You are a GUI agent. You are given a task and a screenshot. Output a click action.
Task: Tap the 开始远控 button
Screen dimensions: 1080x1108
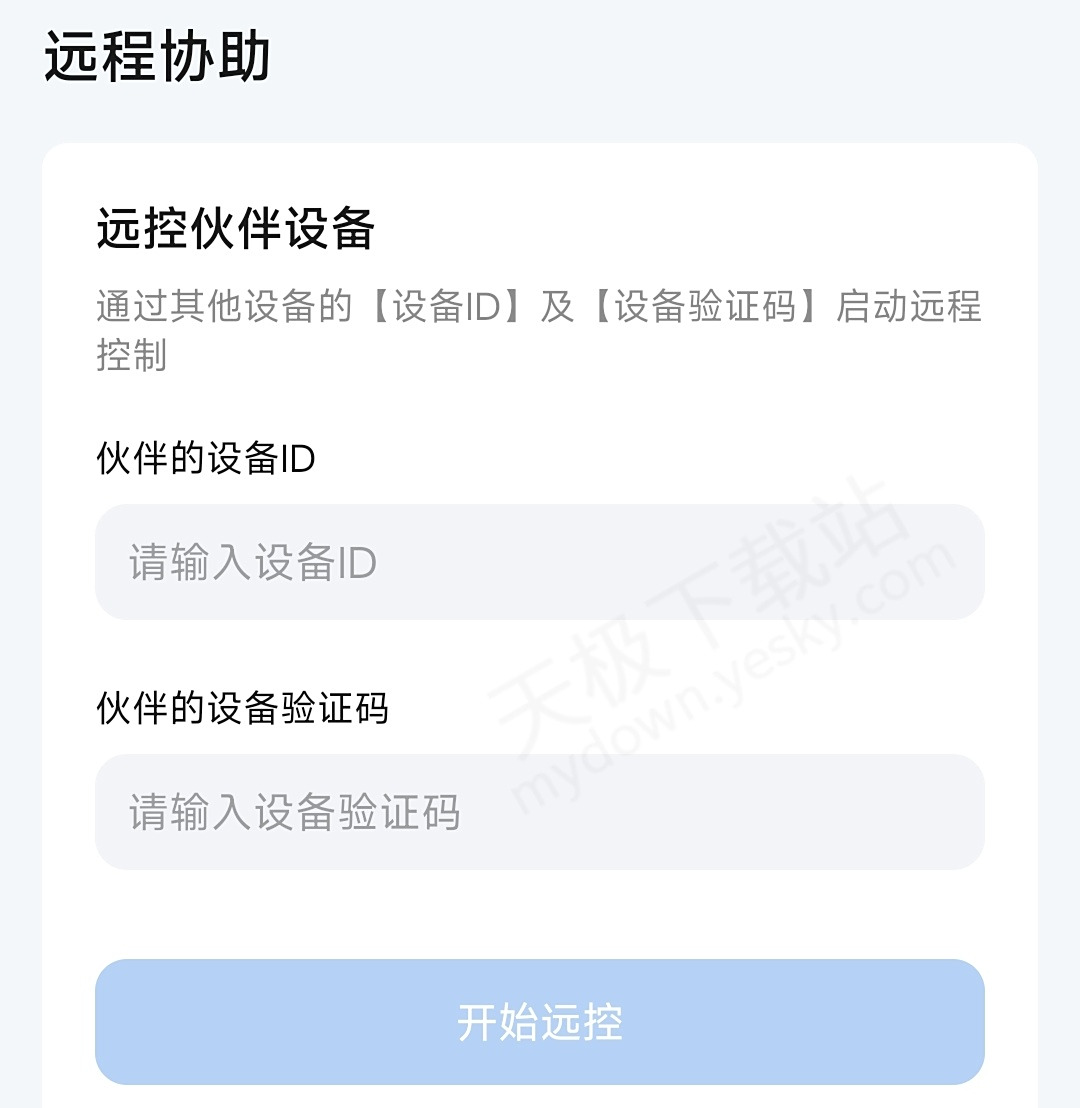tap(540, 1022)
